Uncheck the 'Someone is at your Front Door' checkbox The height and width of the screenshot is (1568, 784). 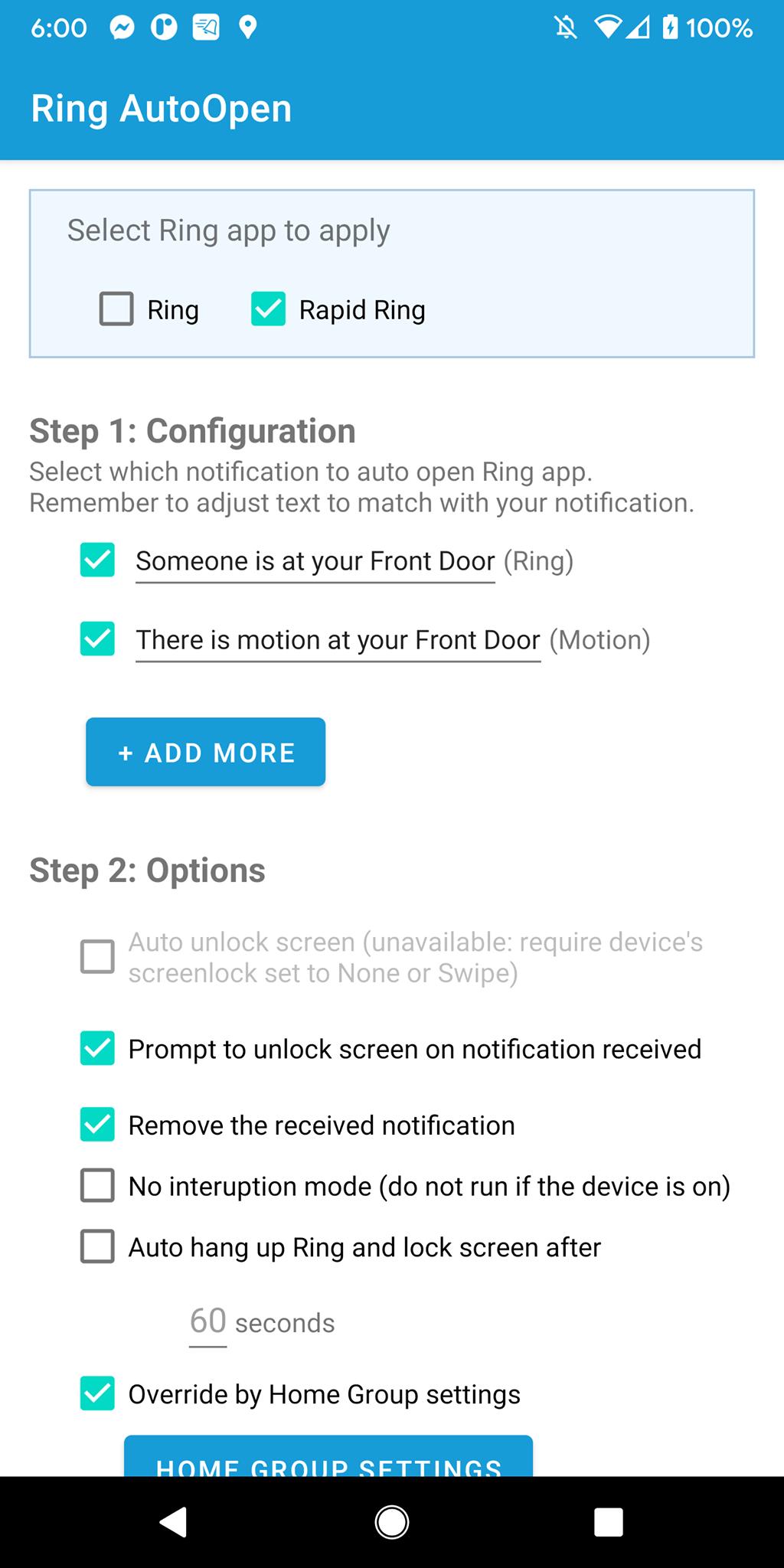pyautogui.click(x=97, y=560)
